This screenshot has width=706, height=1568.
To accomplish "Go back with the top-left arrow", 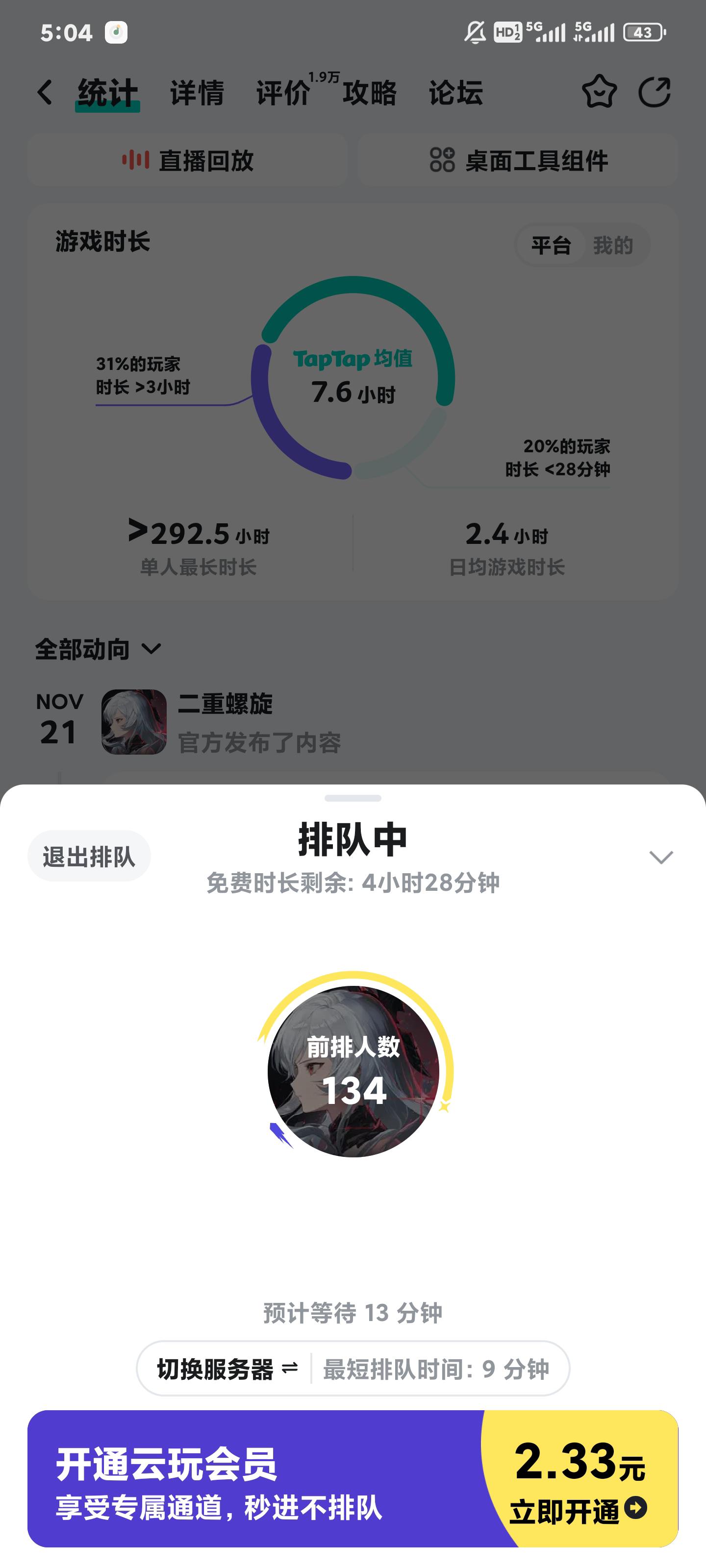I will tap(45, 93).
